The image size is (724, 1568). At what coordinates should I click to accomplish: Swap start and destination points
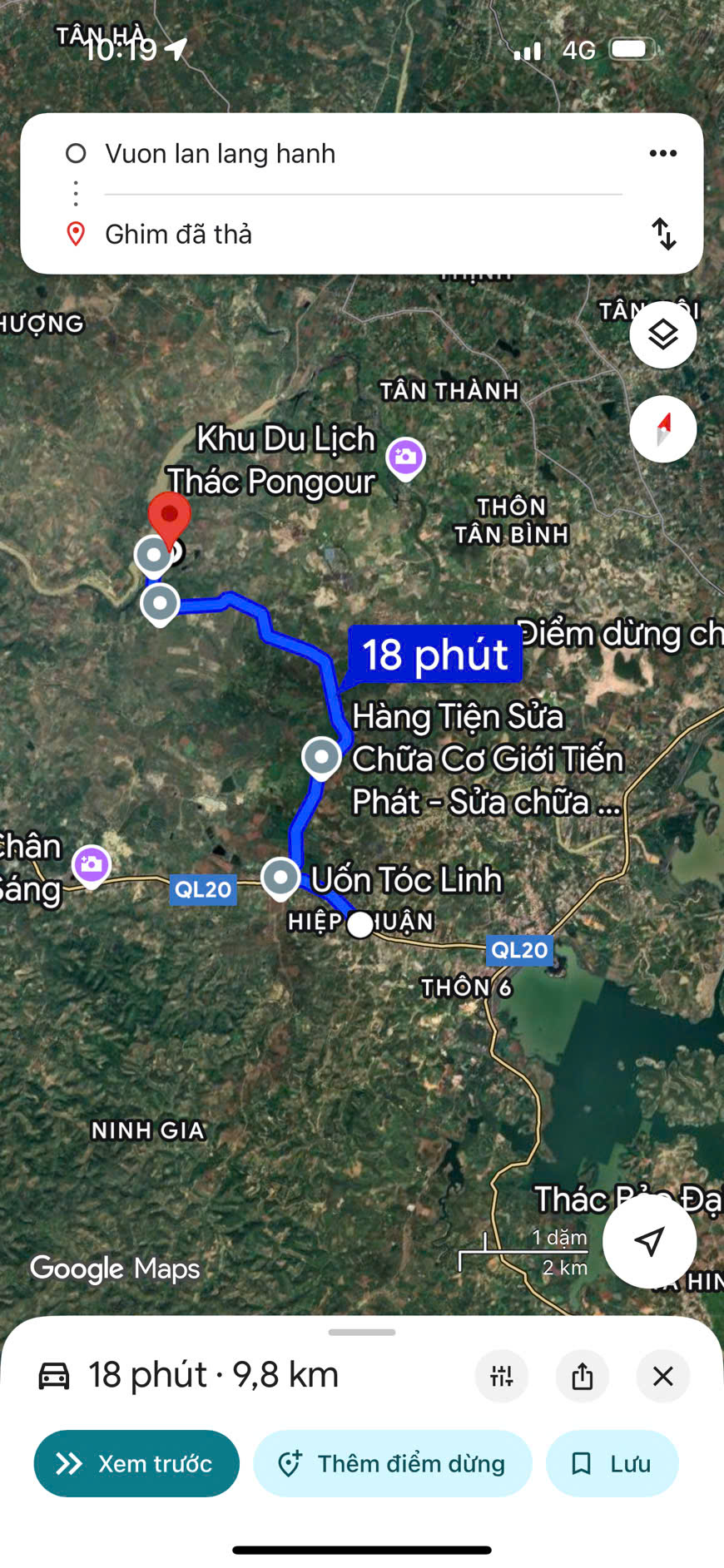(663, 234)
